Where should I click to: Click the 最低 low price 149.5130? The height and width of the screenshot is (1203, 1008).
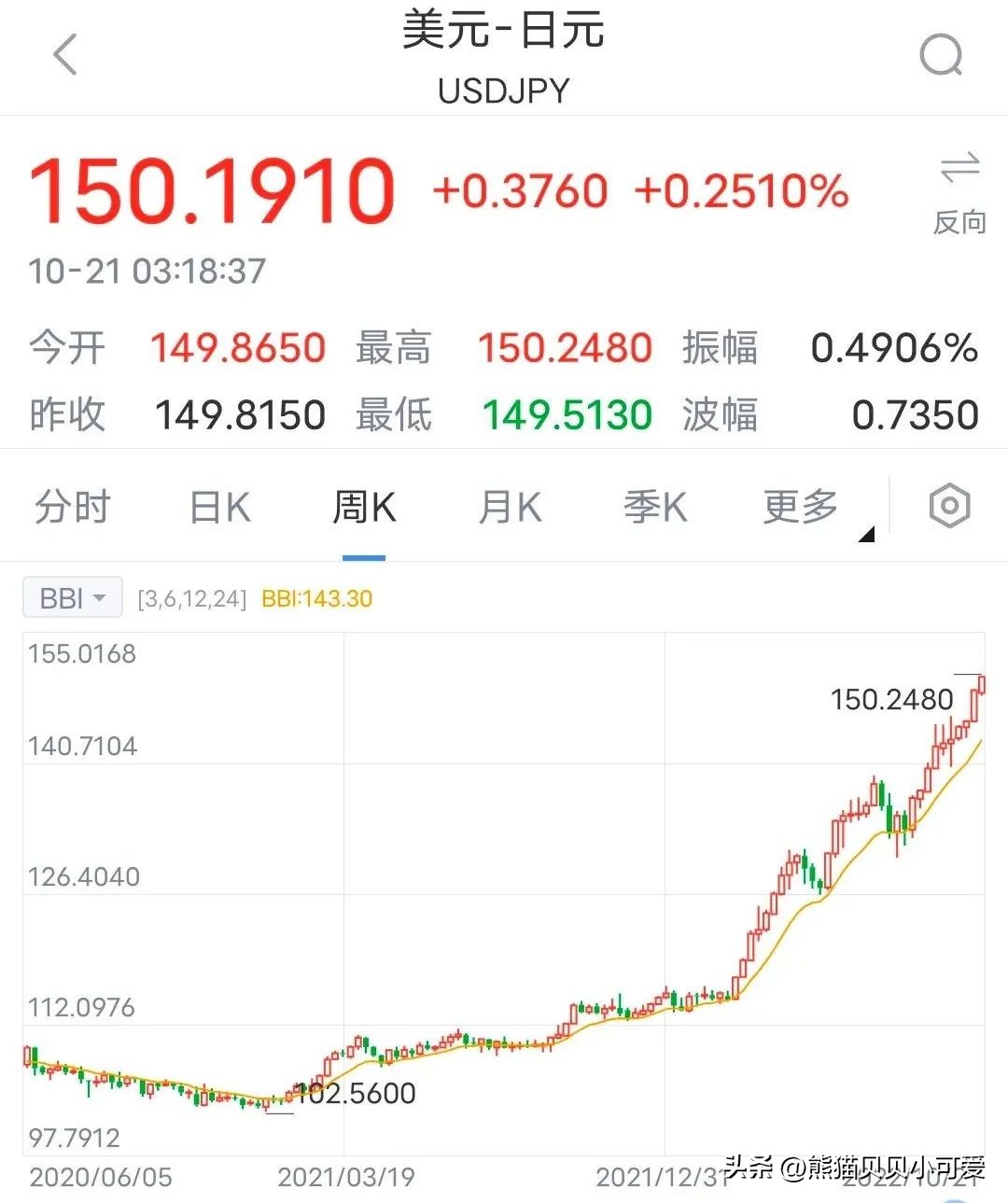[x=565, y=414]
